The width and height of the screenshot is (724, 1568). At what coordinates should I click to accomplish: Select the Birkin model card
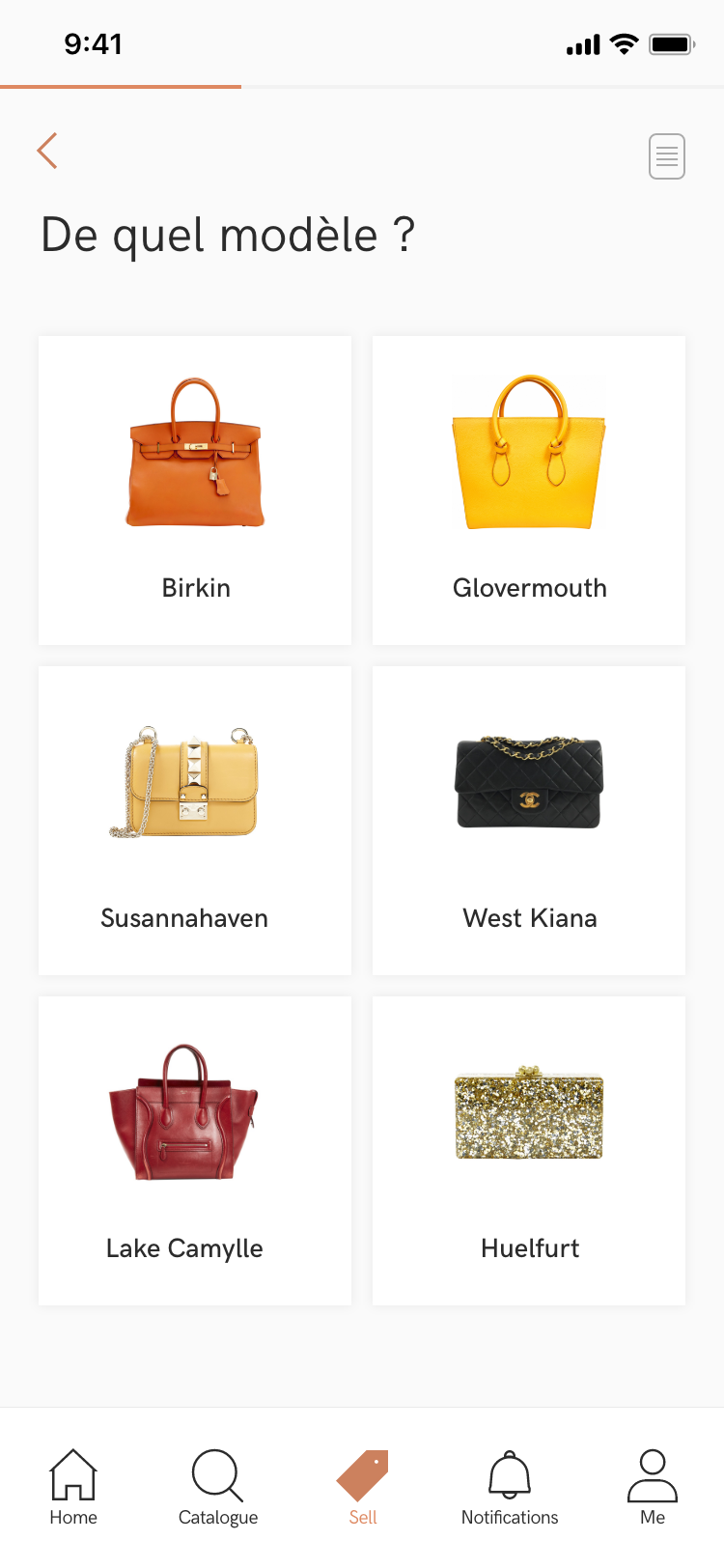click(x=195, y=490)
